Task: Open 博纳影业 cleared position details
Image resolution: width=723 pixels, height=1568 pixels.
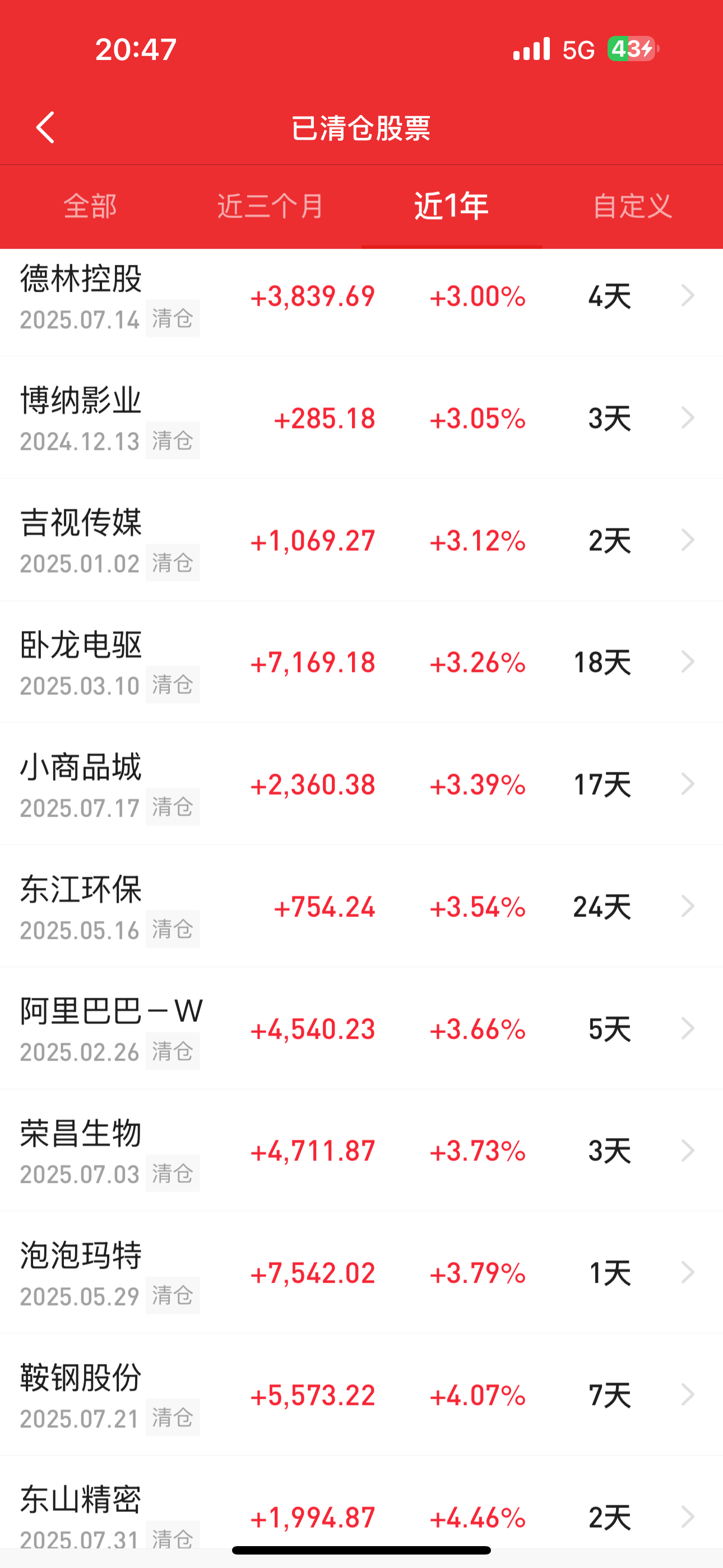Action: (x=361, y=418)
